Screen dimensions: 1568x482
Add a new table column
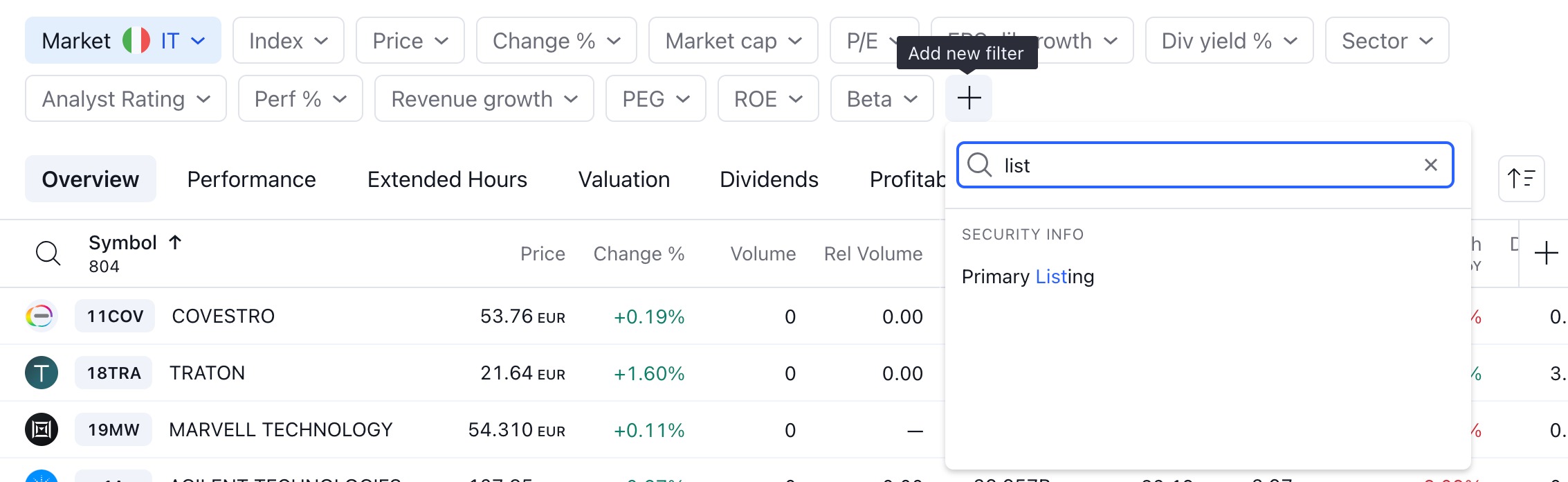coord(1546,253)
